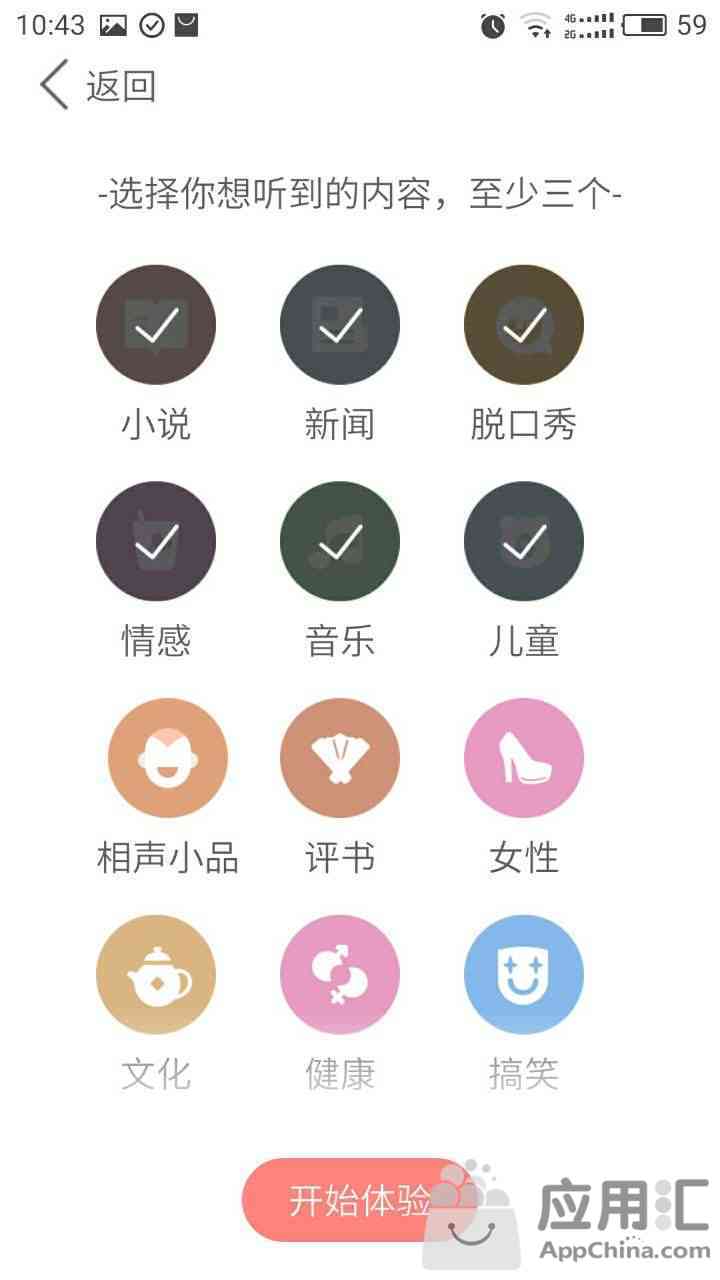Image resolution: width=720 pixels, height=1280 pixels.
Task: Pick the 文化 category
Action: pos(156,975)
